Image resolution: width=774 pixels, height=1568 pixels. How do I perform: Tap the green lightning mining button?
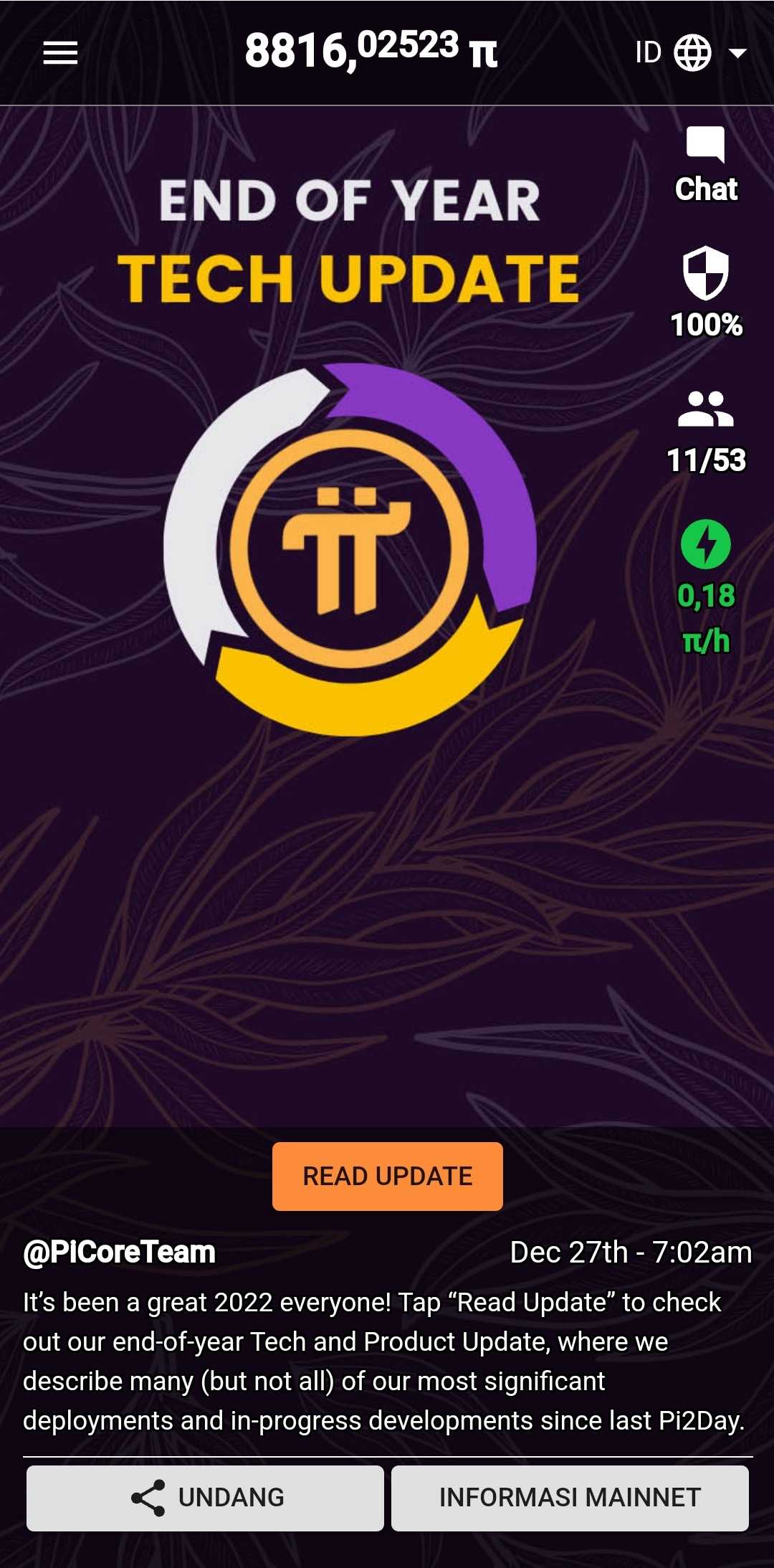tap(706, 545)
